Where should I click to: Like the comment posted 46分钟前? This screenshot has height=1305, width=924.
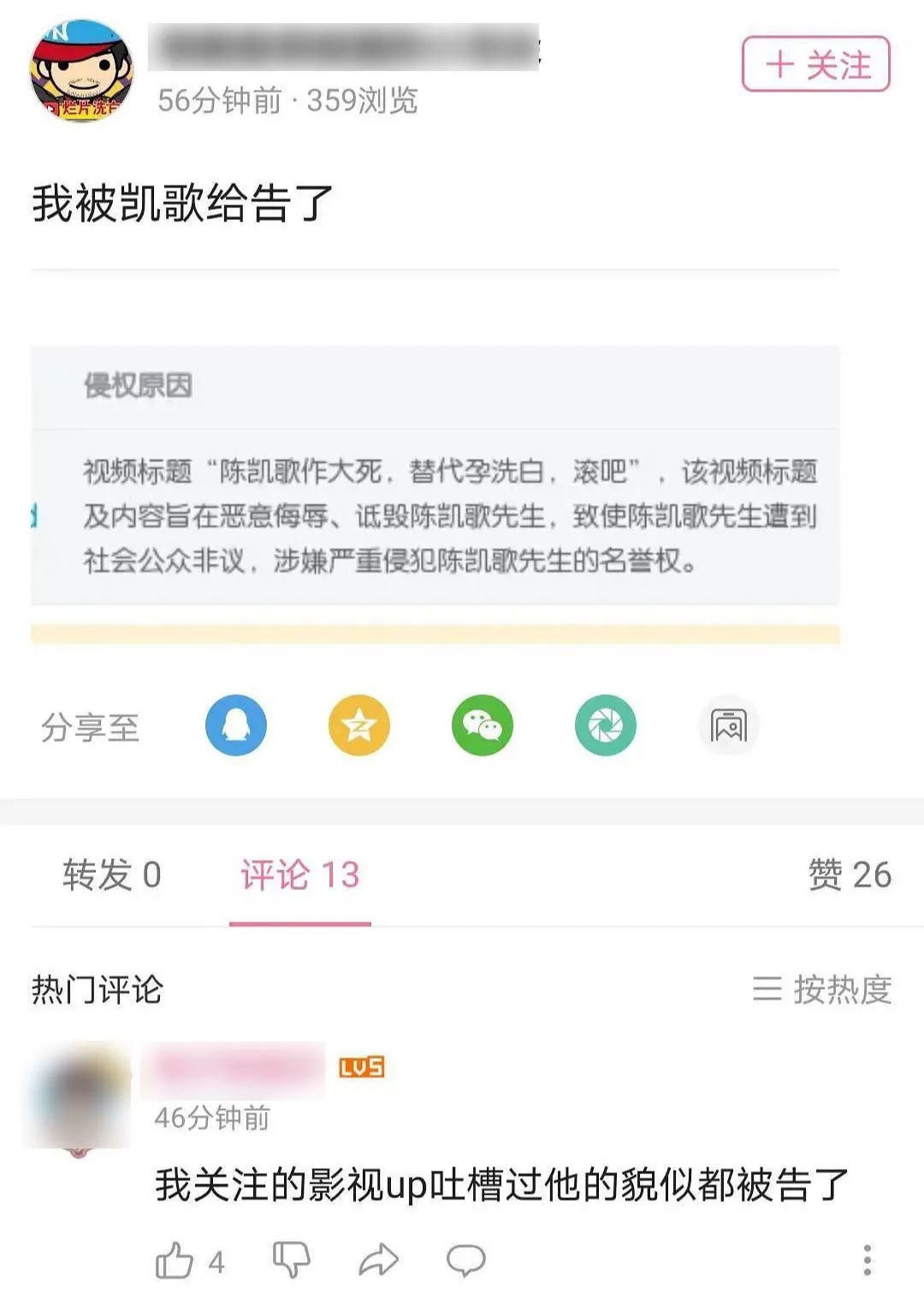click(x=175, y=1261)
